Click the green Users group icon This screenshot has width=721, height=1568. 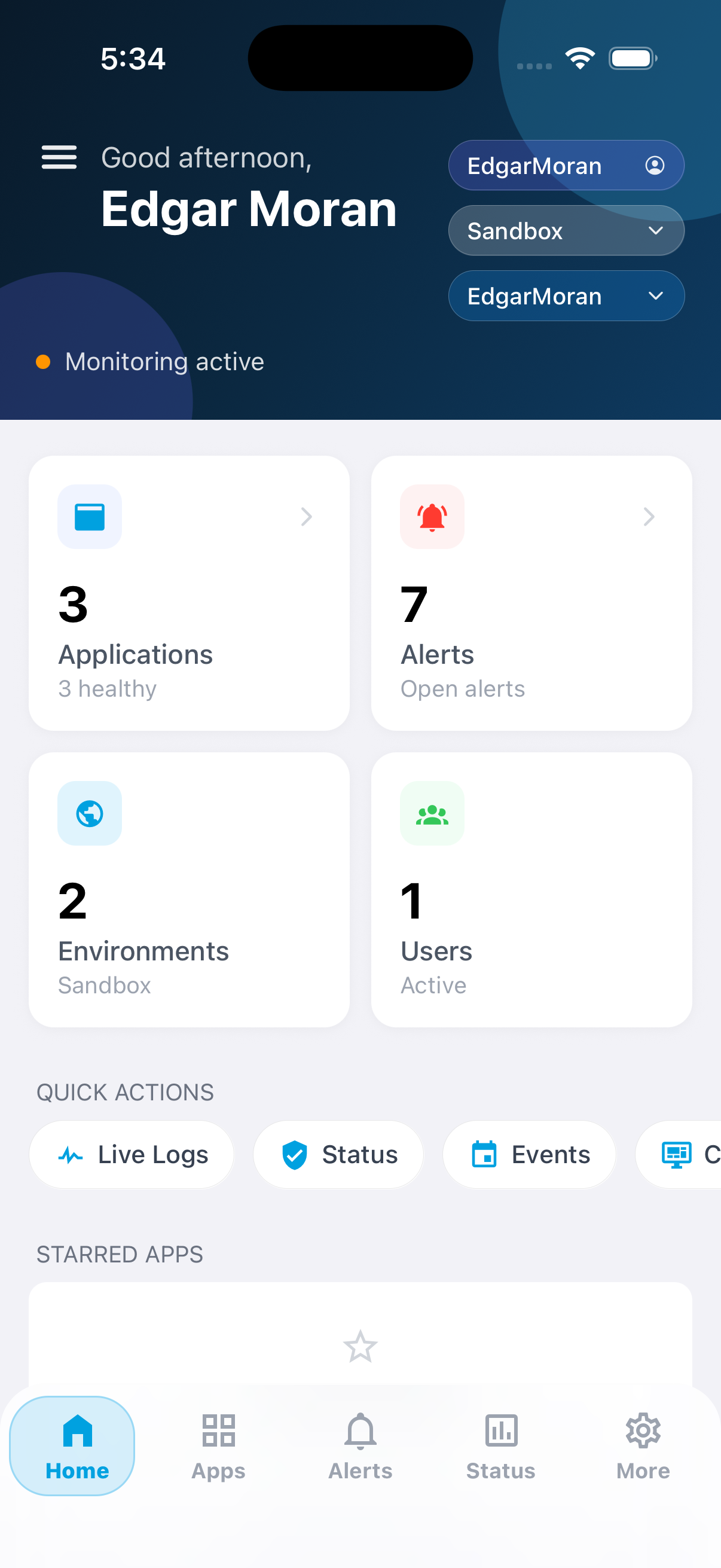[432, 813]
